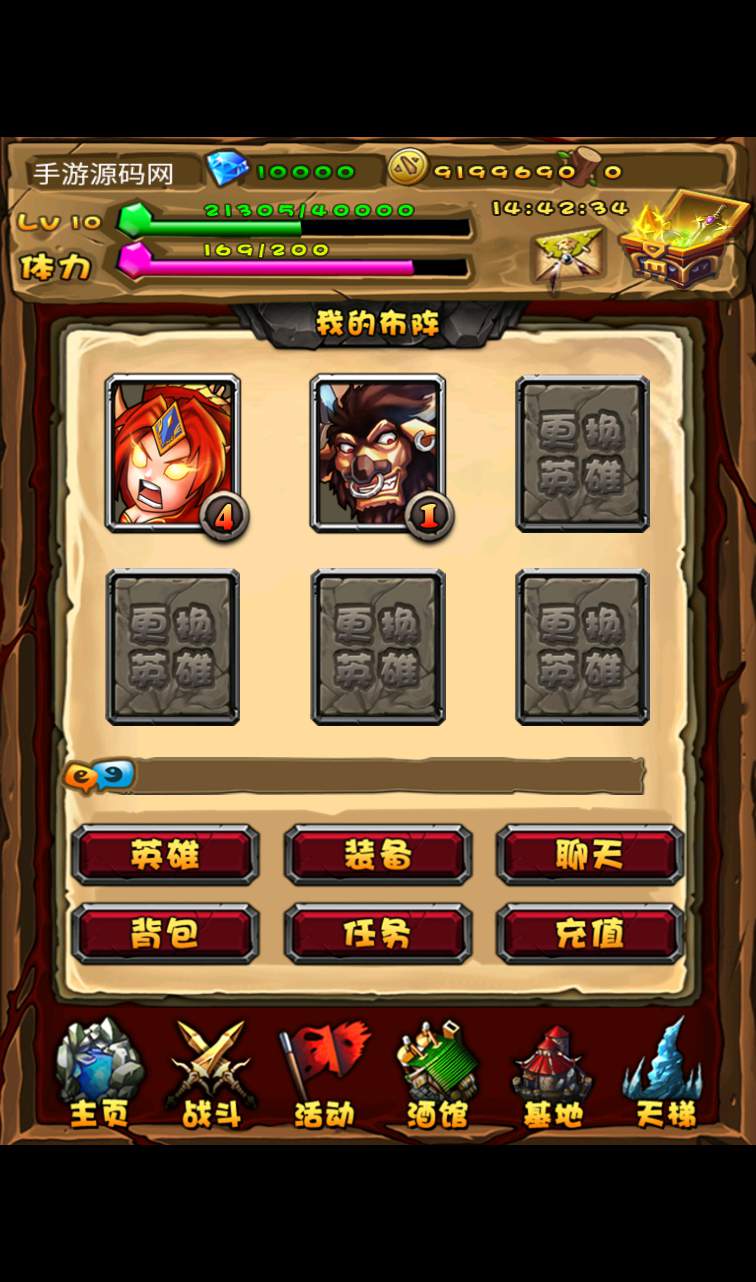The height and width of the screenshot is (1282, 756).
Task: Open 充值 recharge
Action: click(x=590, y=933)
